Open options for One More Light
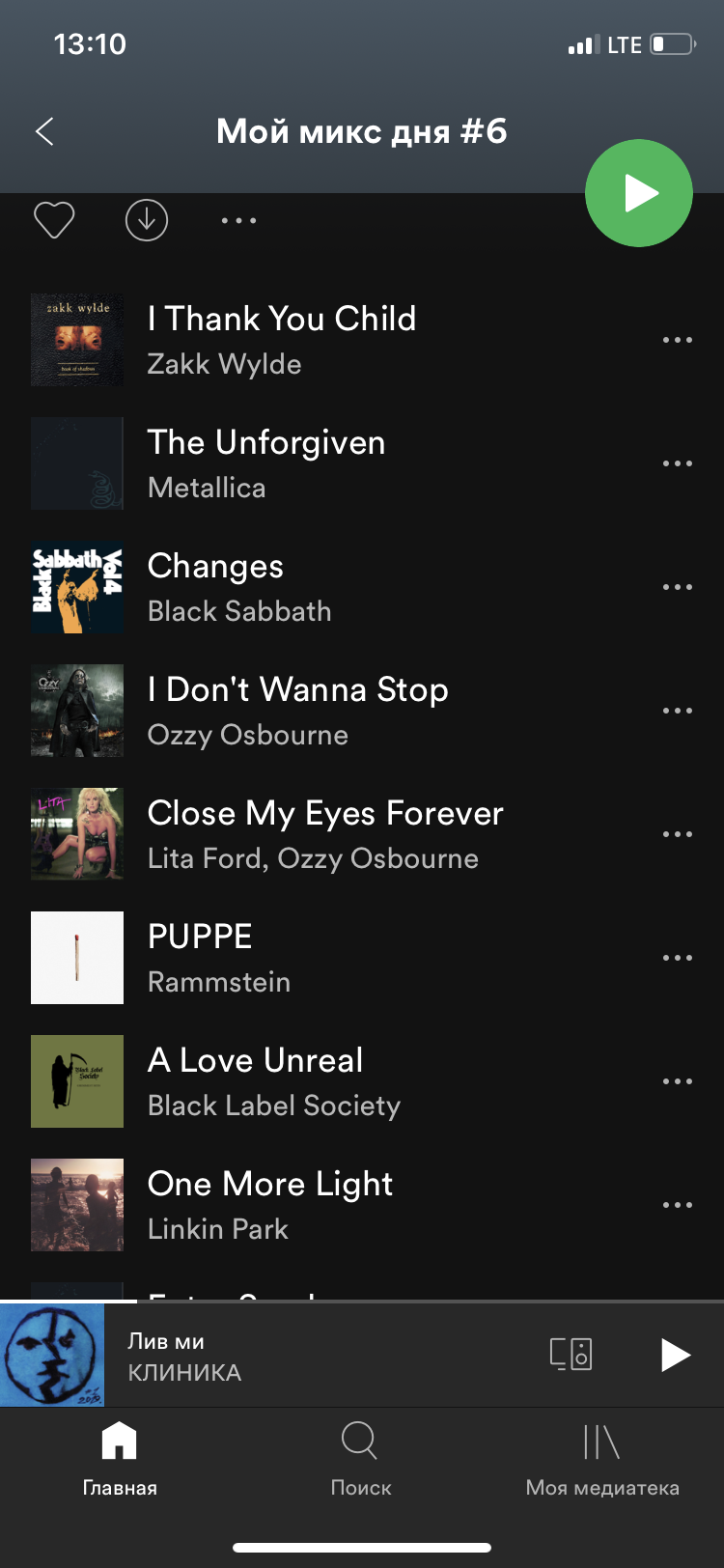724x1568 pixels. [x=677, y=1205]
